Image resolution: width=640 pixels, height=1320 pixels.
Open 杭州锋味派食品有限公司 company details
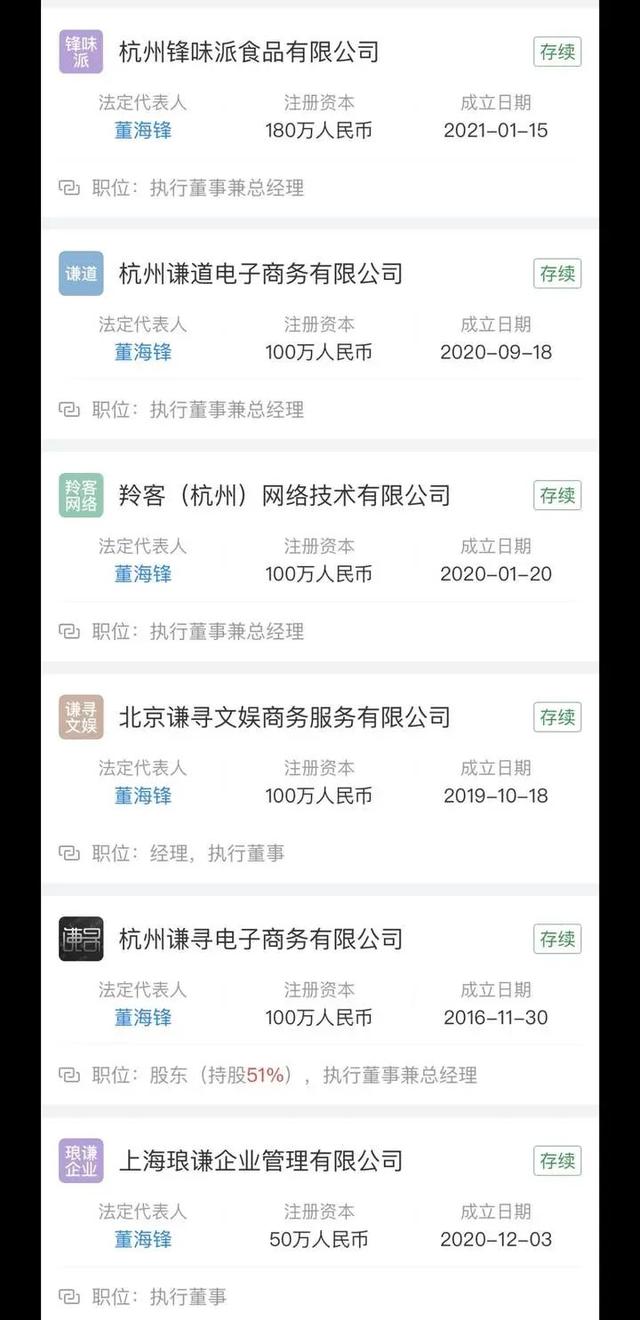(249, 52)
